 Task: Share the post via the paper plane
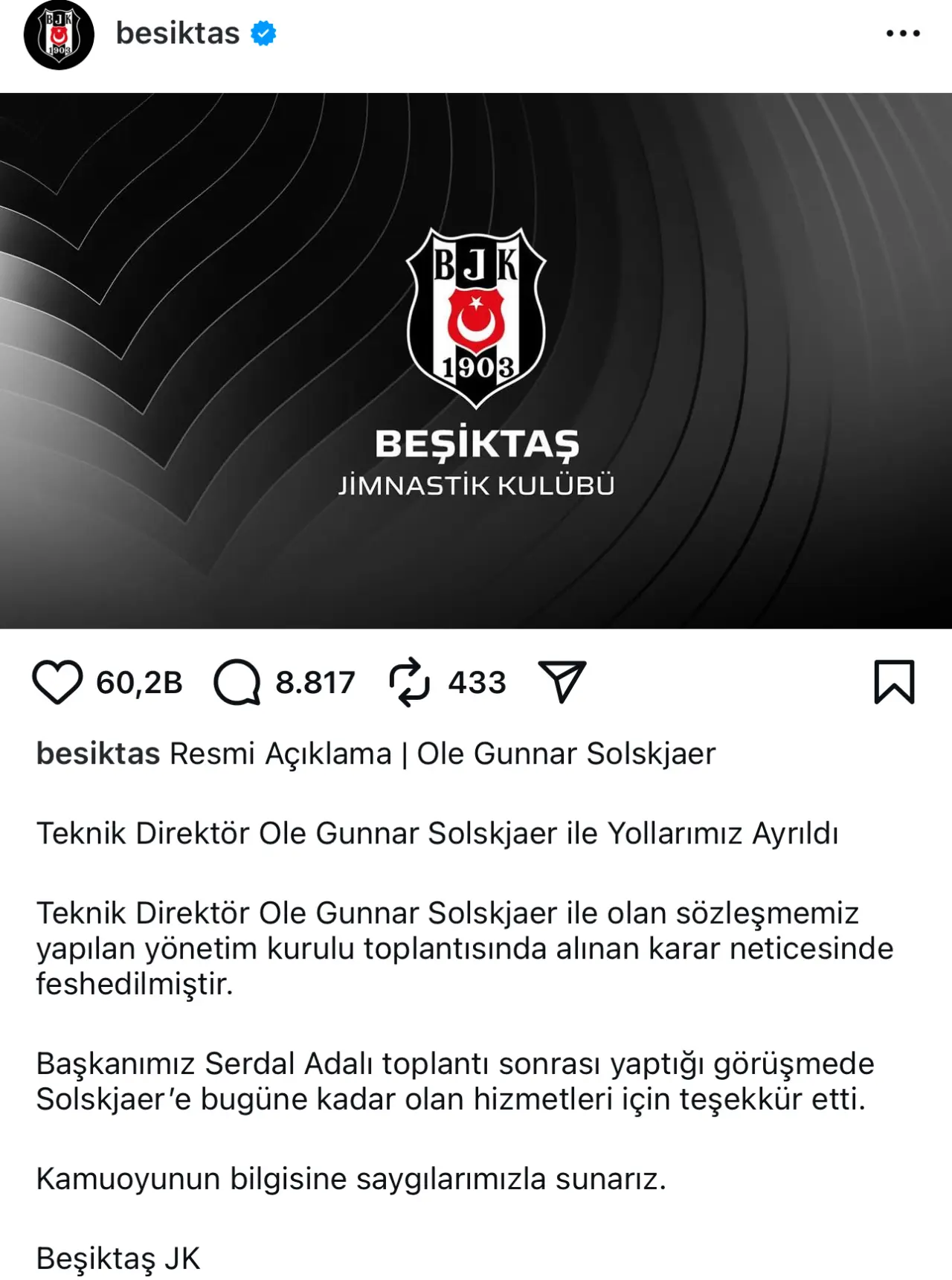pyautogui.click(x=562, y=681)
